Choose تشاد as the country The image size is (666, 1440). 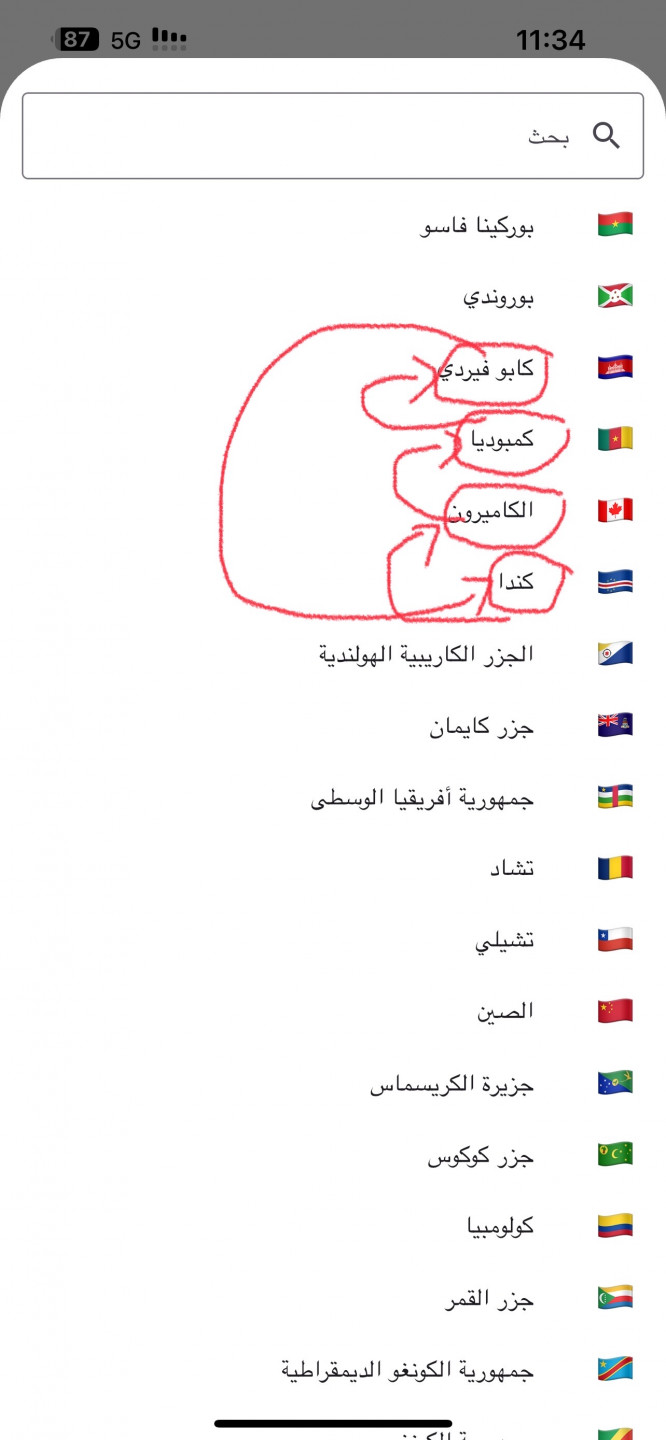click(511, 868)
